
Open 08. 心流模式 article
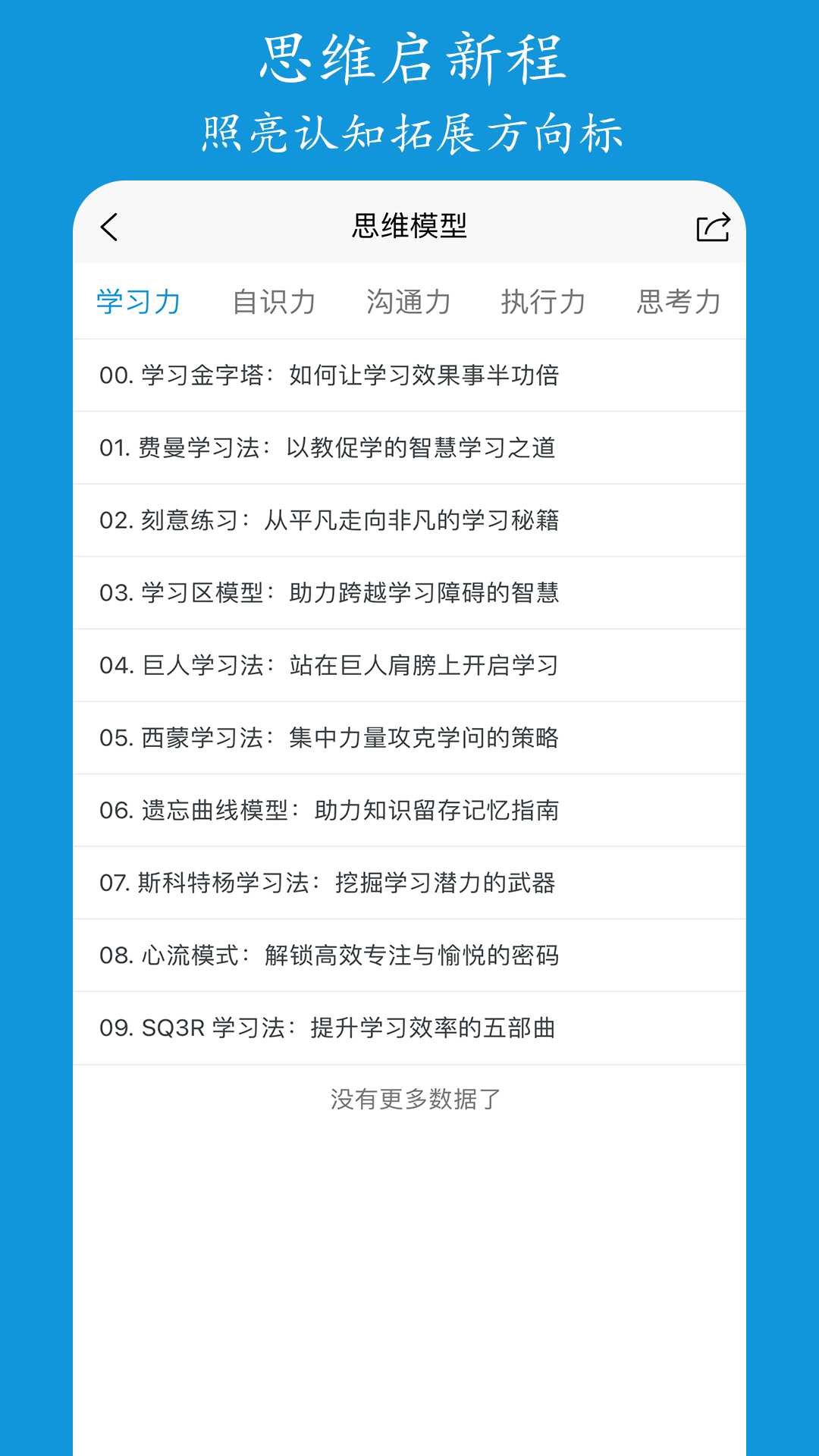pyautogui.click(x=330, y=955)
